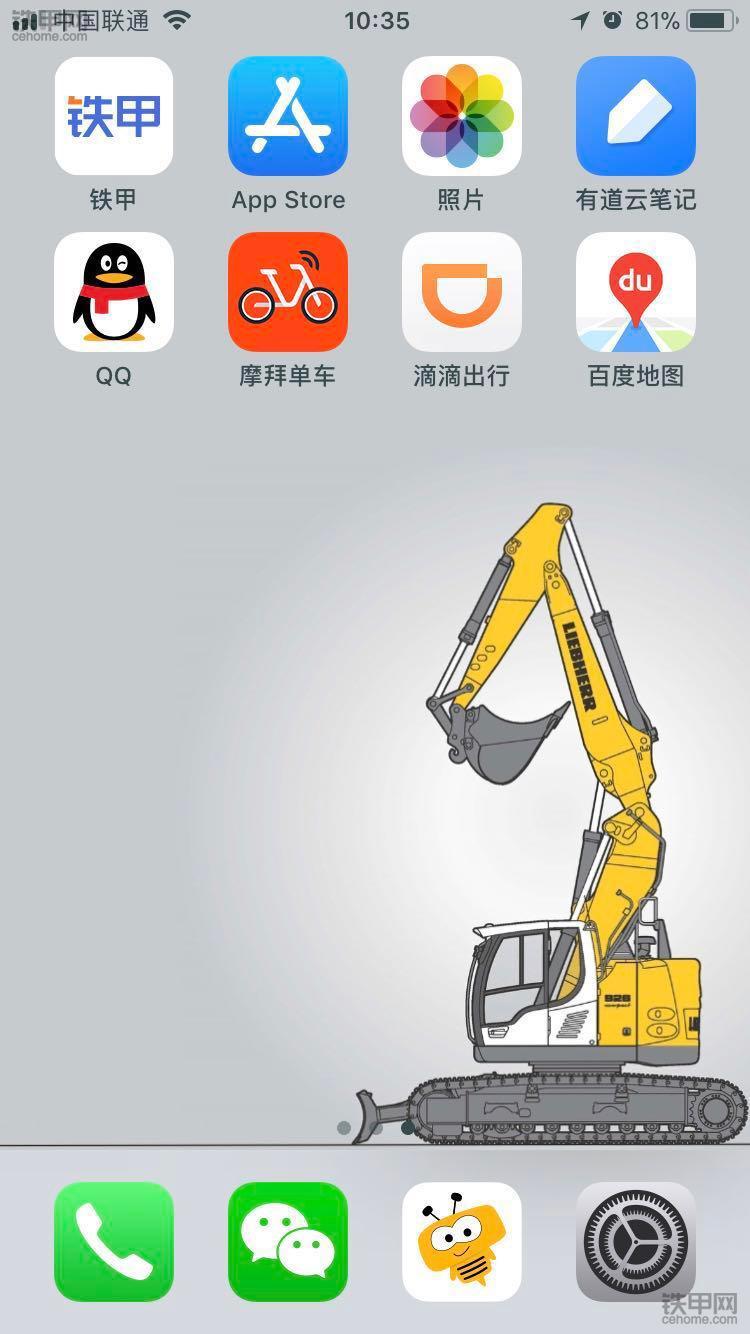The height and width of the screenshot is (1334, 750).
Task: Open Settings from the dock
Action: [635, 1241]
